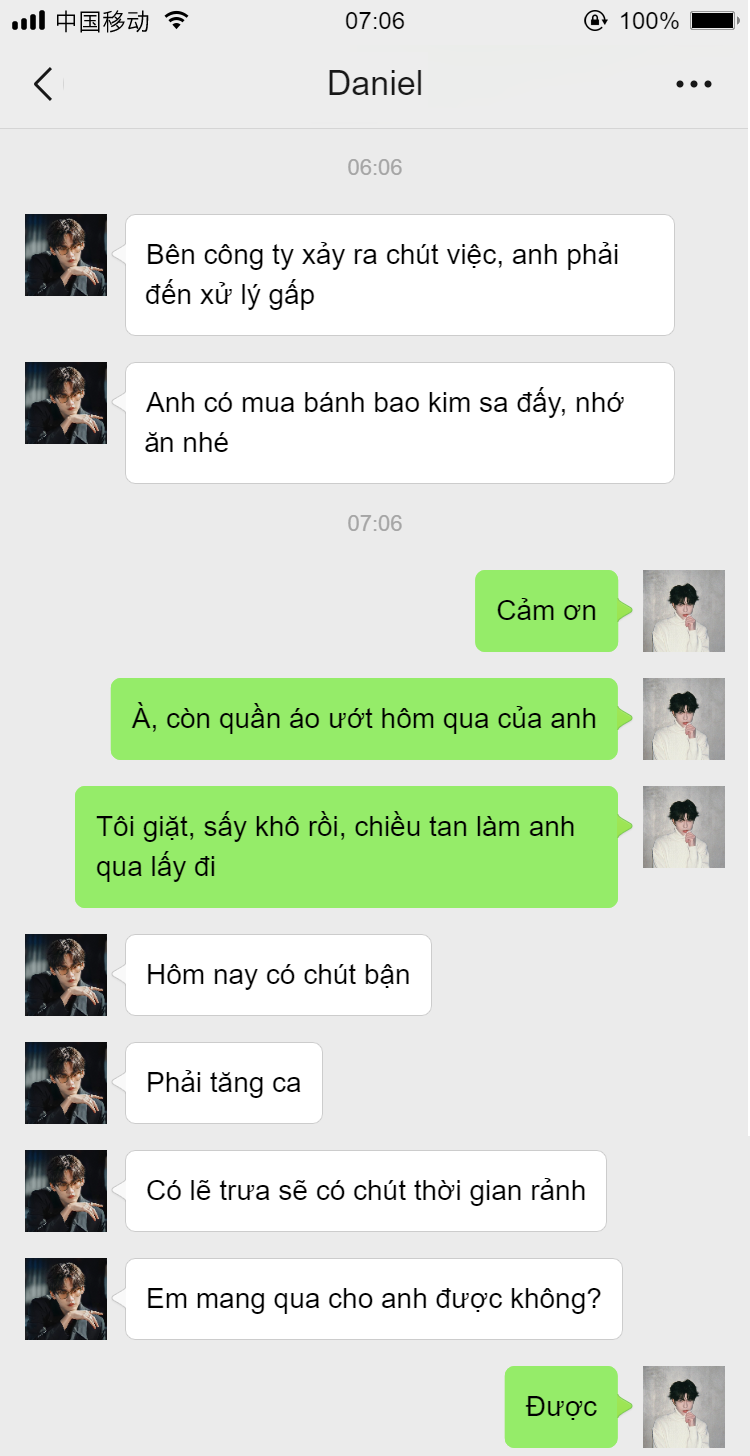The width and height of the screenshot is (750, 1456).
Task: Go back from Daniel's chat
Action: [43, 84]
